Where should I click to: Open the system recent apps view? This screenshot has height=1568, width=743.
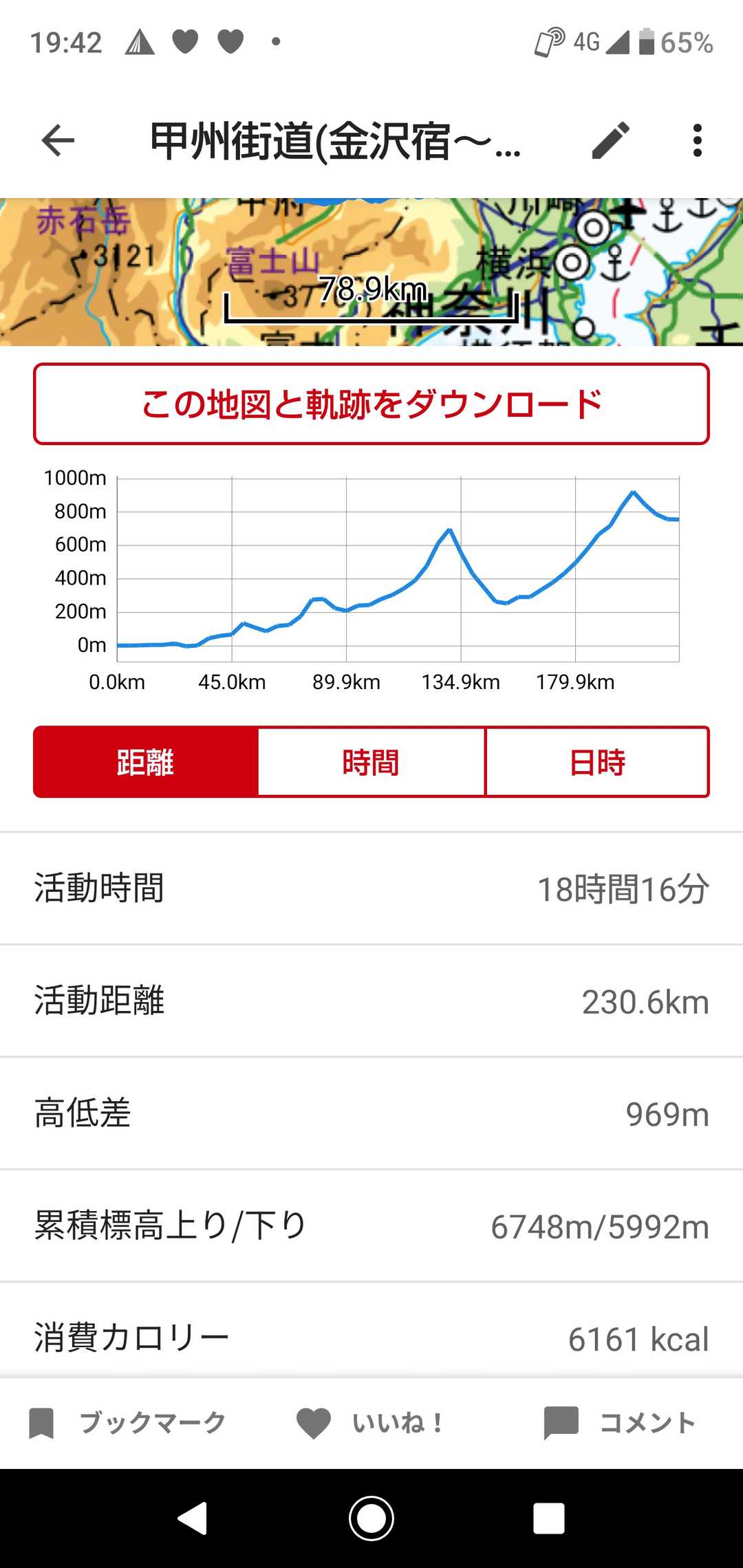click(x=549, y=1518)
